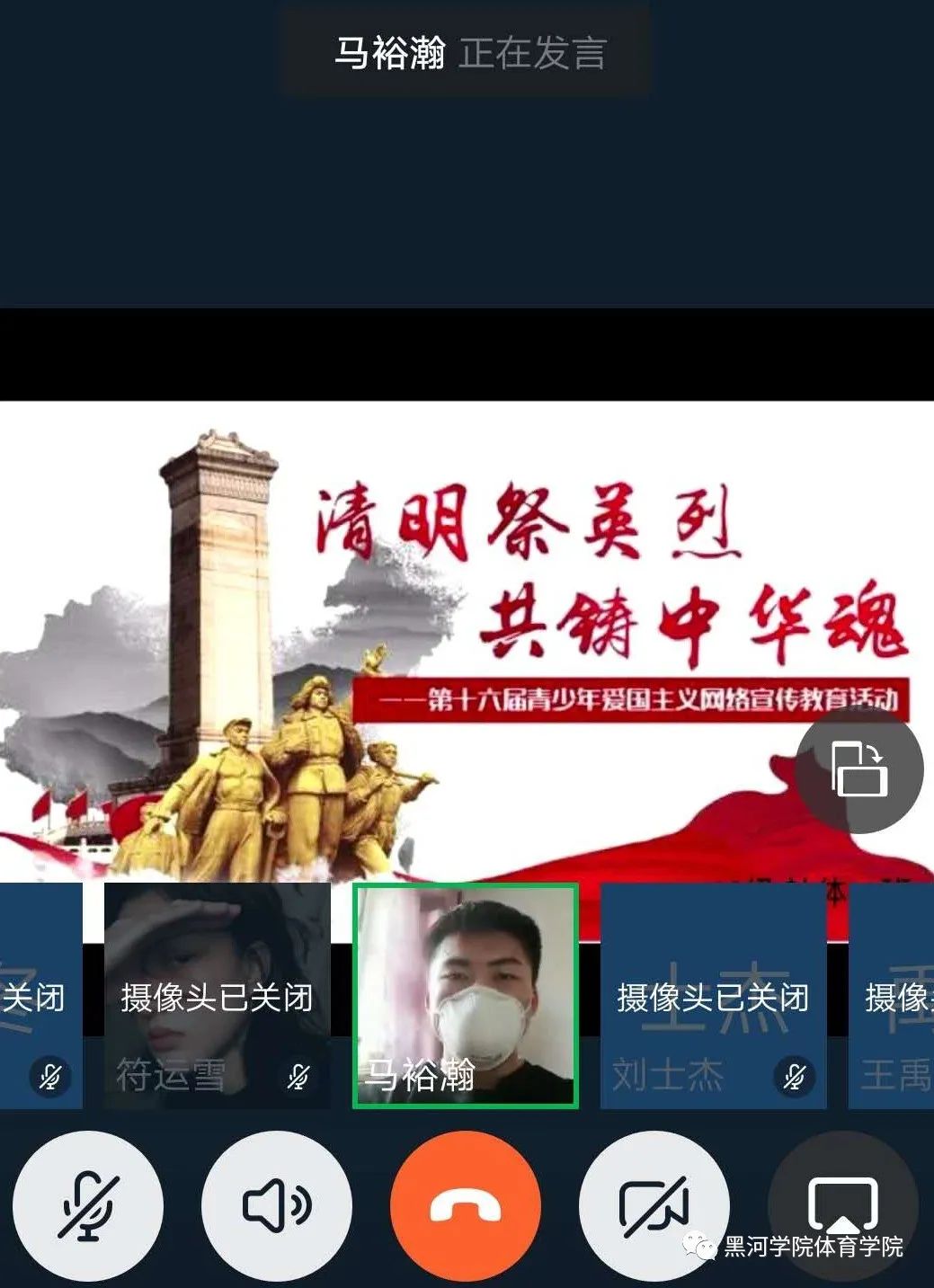This screenshot has width=934, height=1288.
Task: Select participant tile 马裕瀚
Action: pyautogui.click(x=465, y=995)
